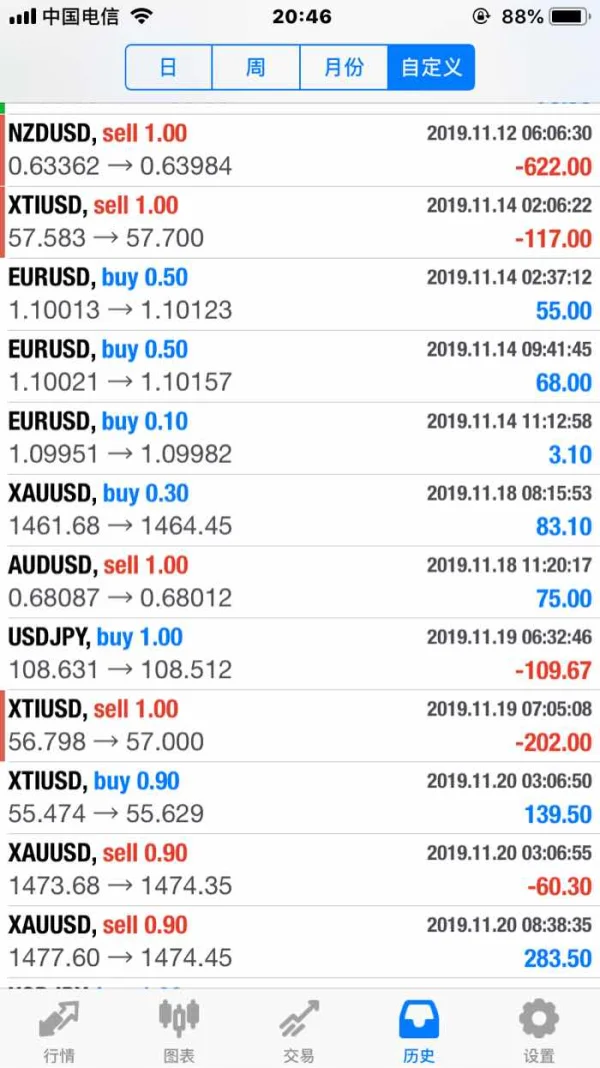
Task: Select the XTIUSD trade with -202.00 loss
Action: (300, 726)
